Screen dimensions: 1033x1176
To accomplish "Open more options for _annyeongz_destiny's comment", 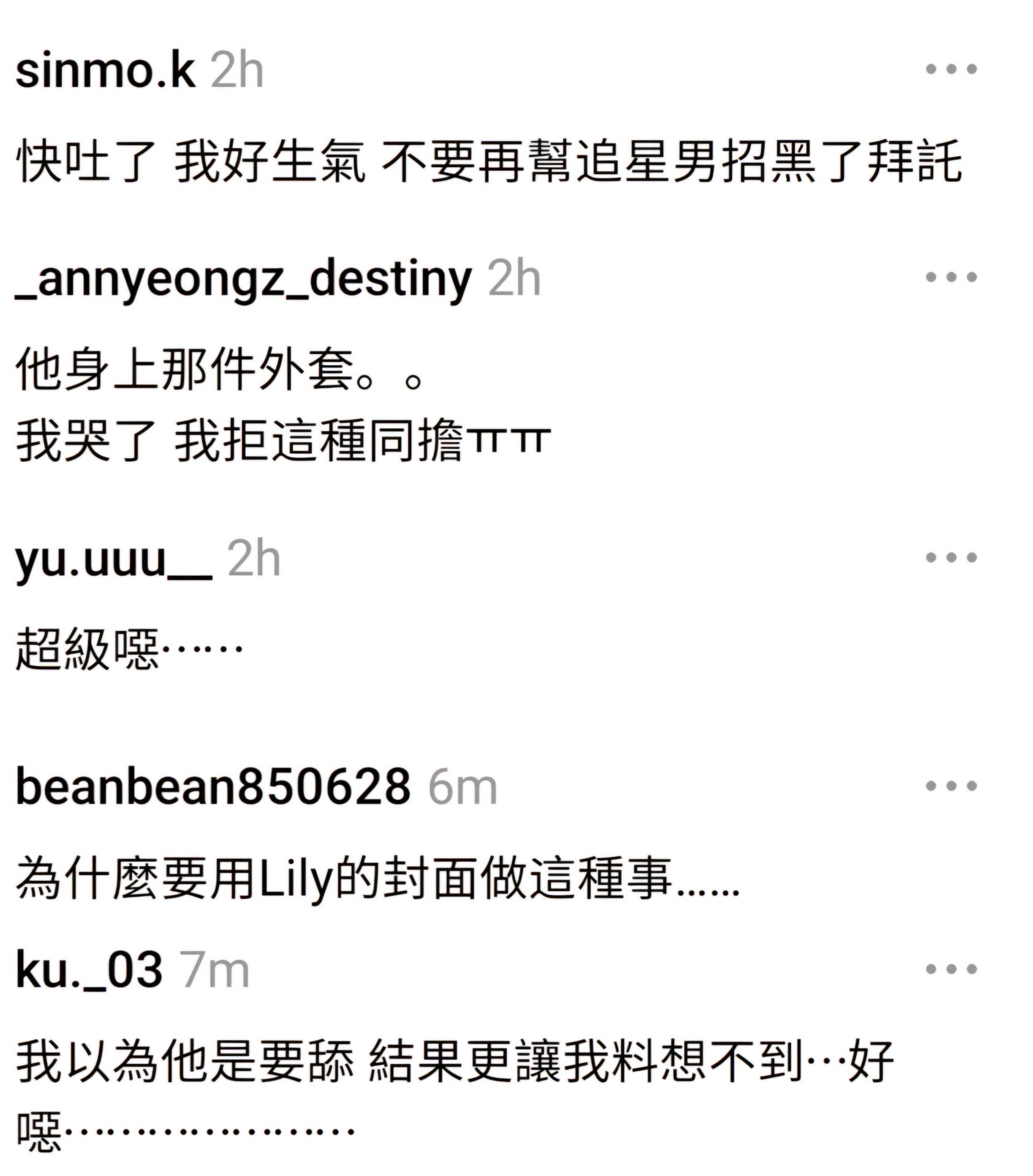I will [x=950, y=277].
